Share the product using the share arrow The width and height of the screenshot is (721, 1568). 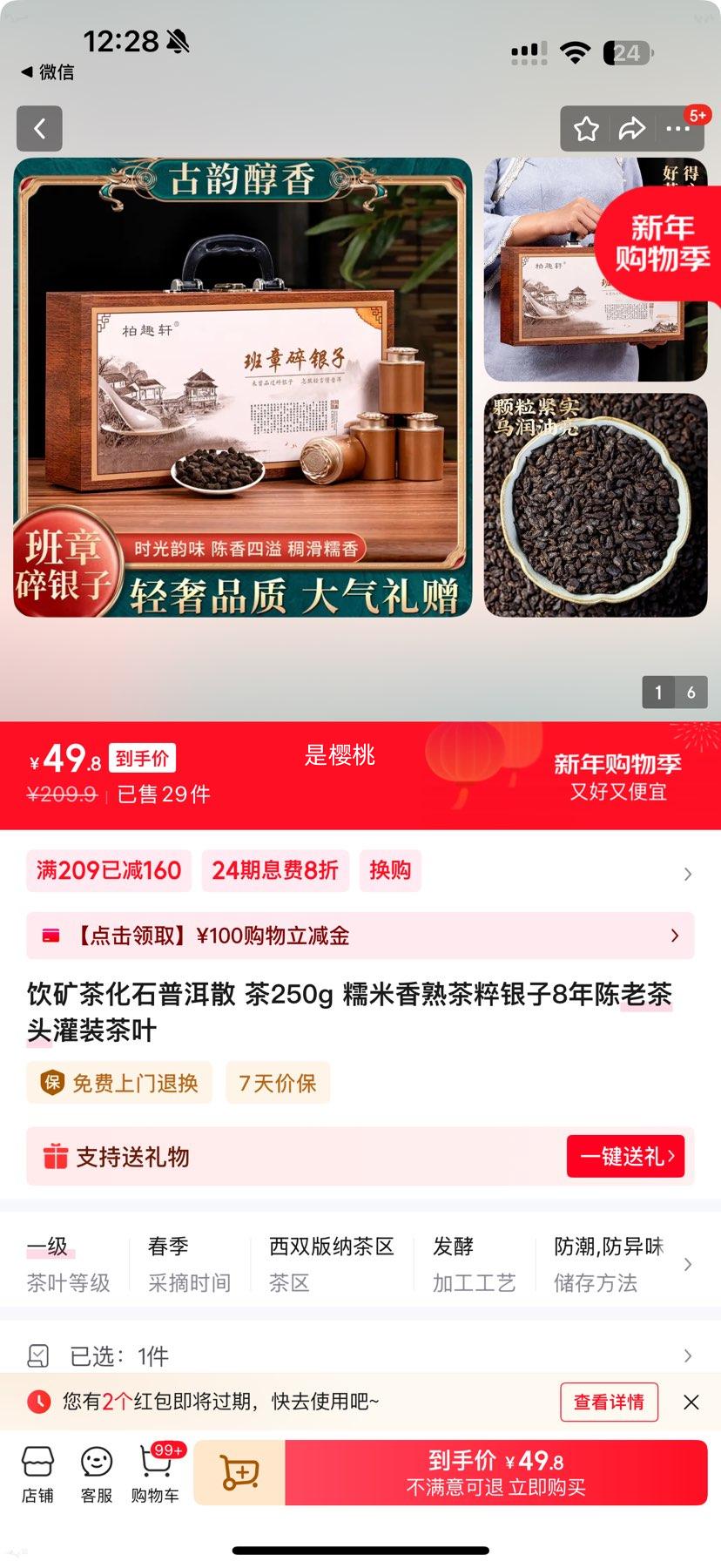[632, 128]
